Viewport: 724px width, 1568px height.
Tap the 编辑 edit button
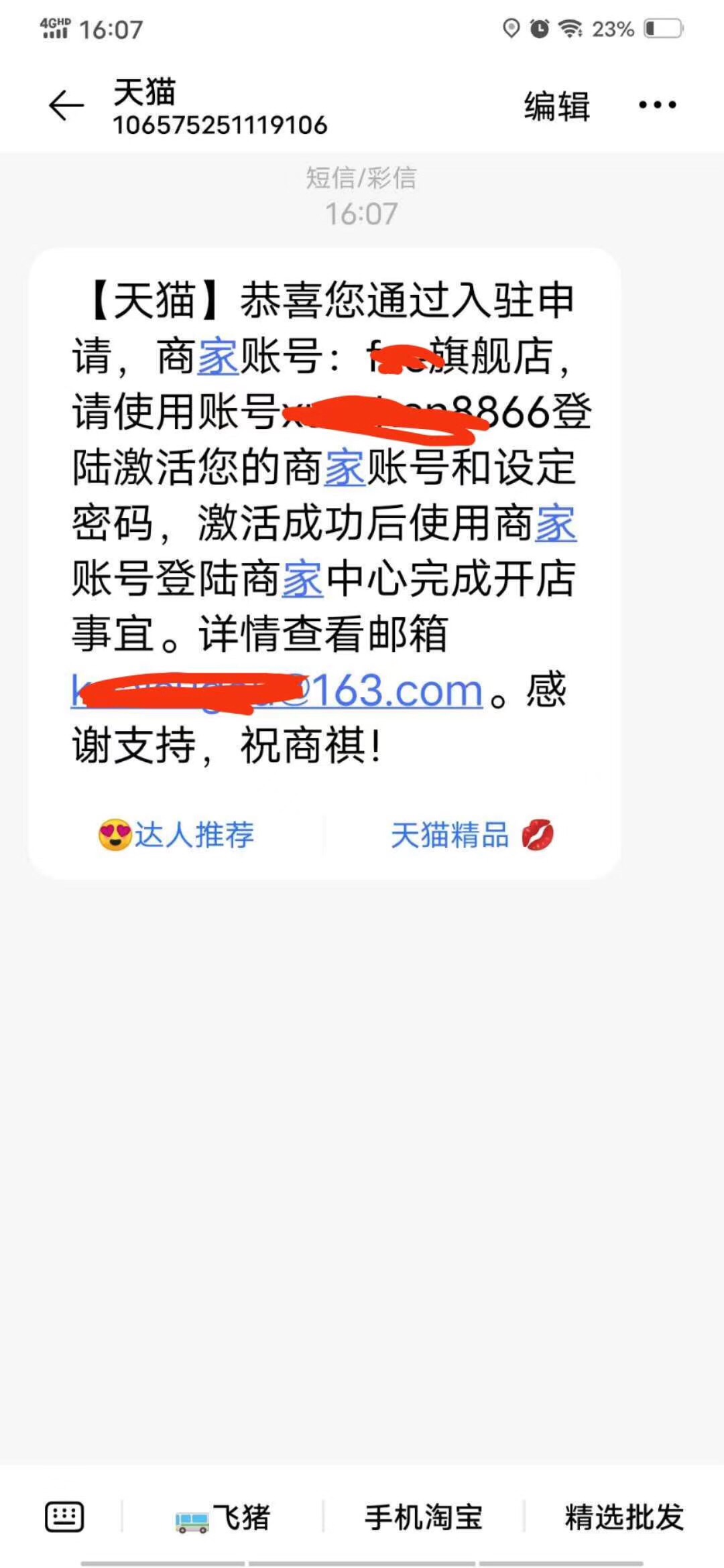[x=557, y=106]
